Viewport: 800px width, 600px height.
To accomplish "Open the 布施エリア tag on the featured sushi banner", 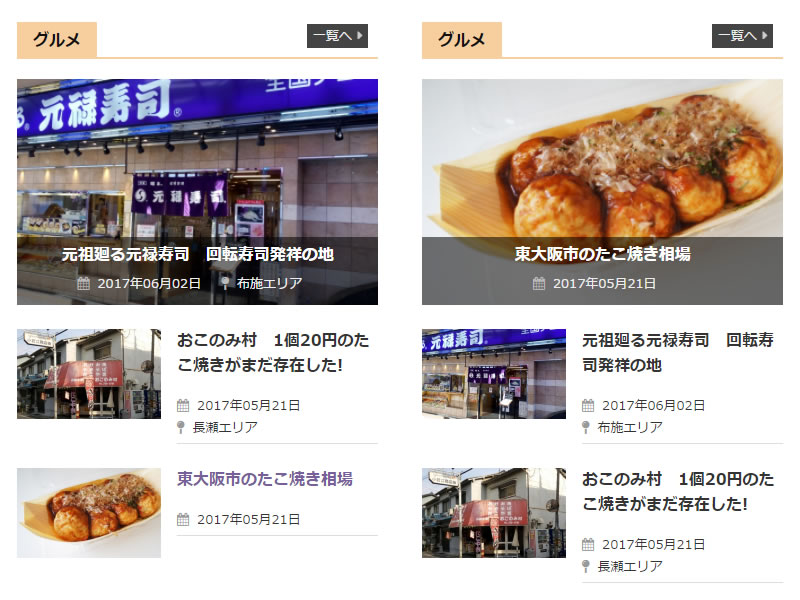I will pyautogui.click(x=268, y=283).
